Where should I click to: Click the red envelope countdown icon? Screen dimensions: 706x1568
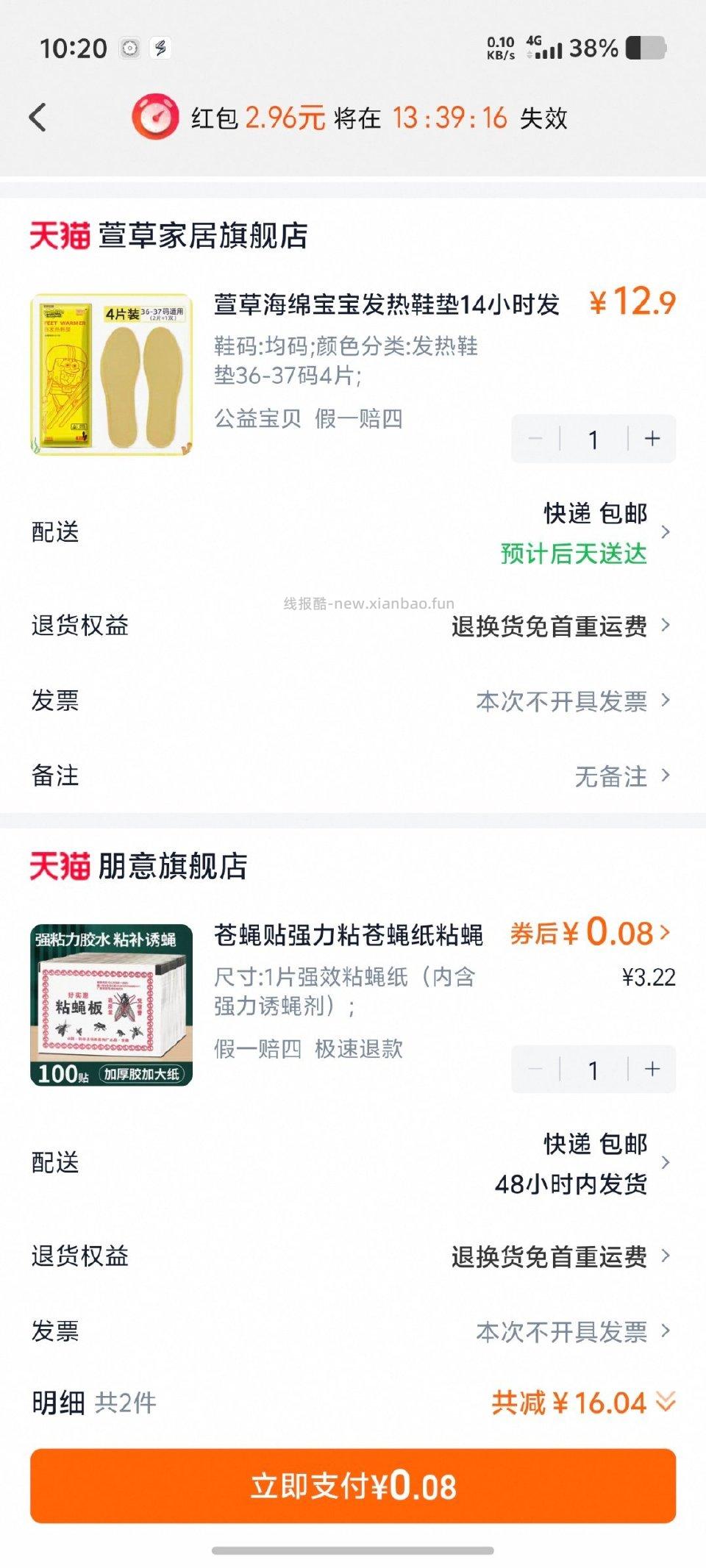pyautogui.click(x=157, y=116)
